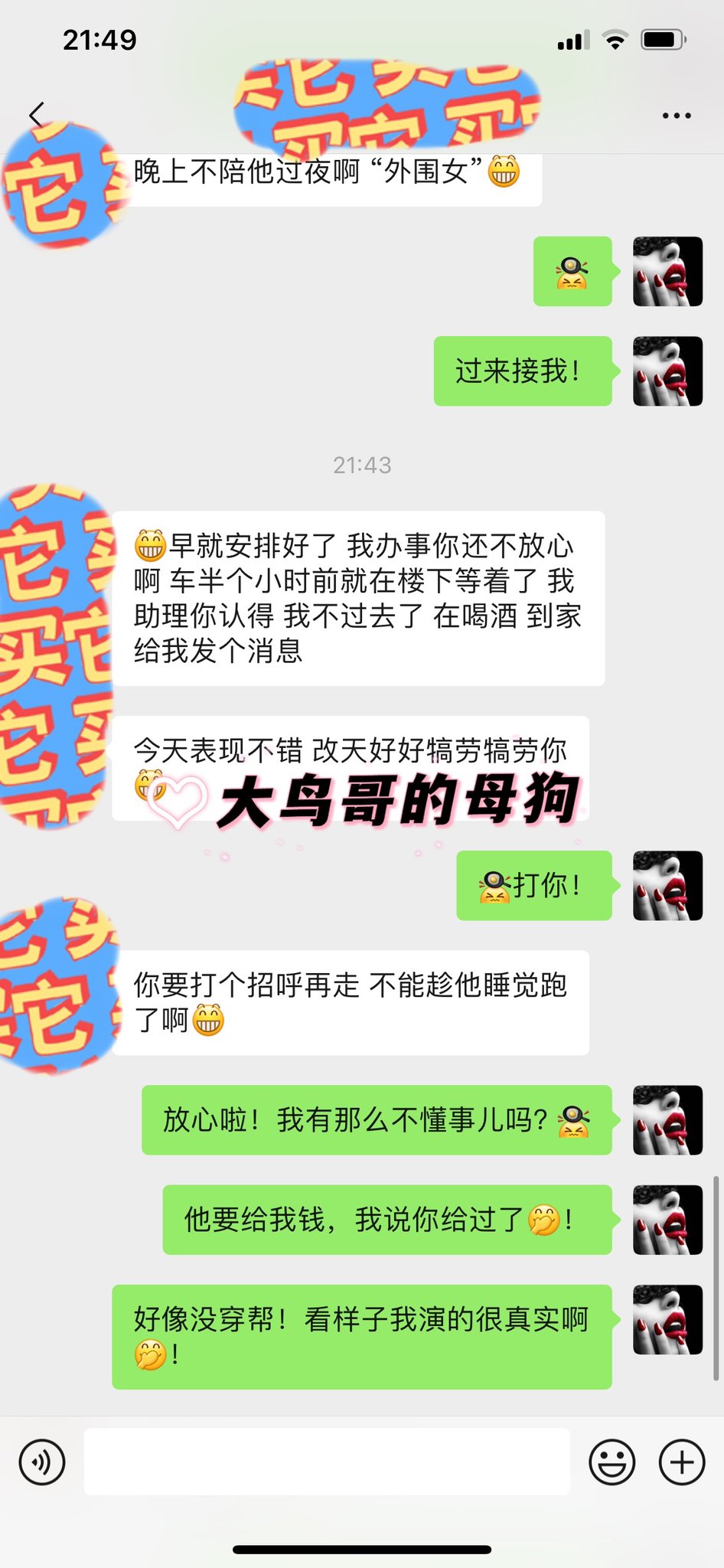Image resolution: width=724 pixels, height=1568 pixels.
Task: Go back to the chat list
Action: coord(37,115)
